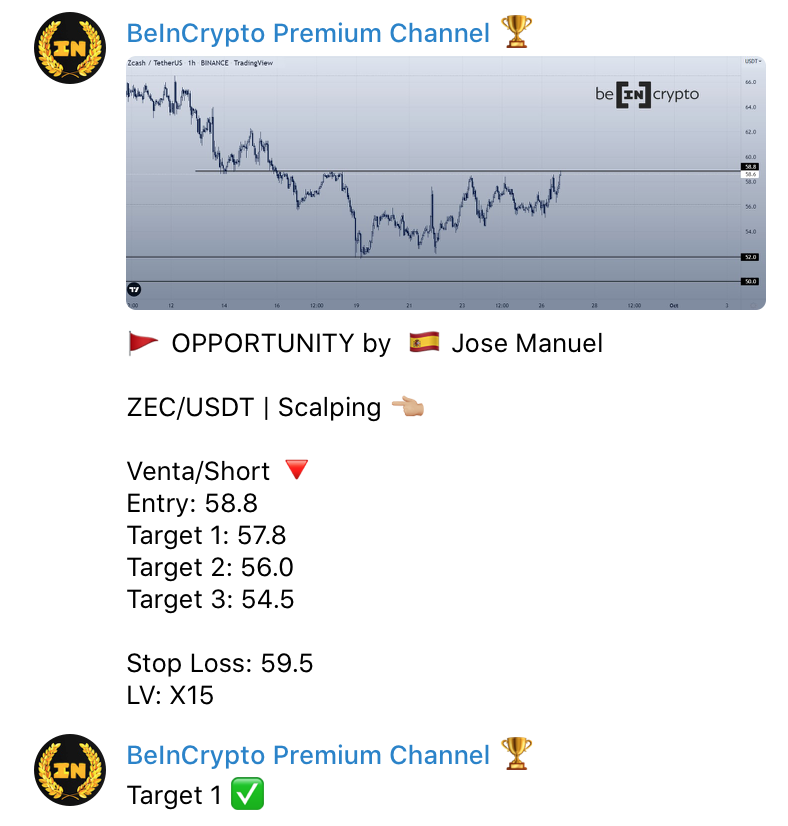
Task: Tap the channel avatar beside the chart message
Action: tap(70, 49)
